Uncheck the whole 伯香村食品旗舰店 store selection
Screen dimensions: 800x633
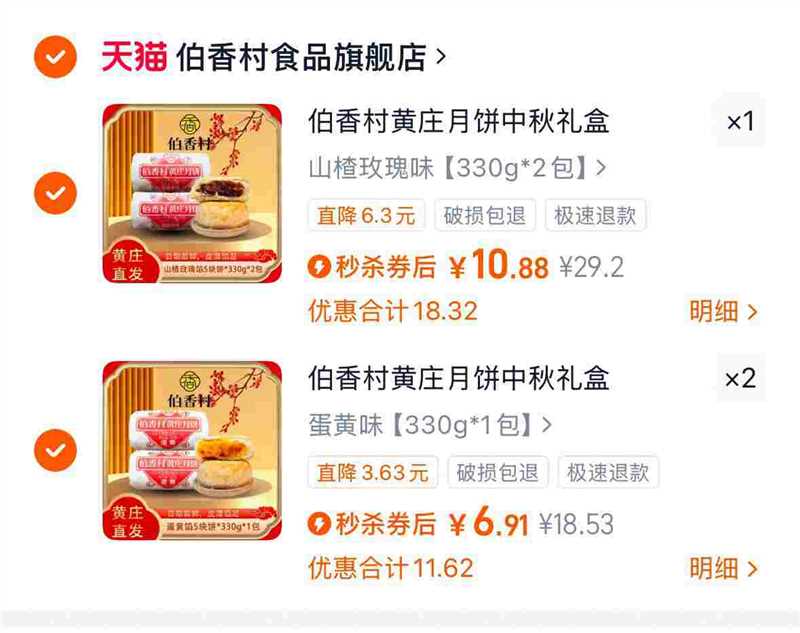click(55, 58)
